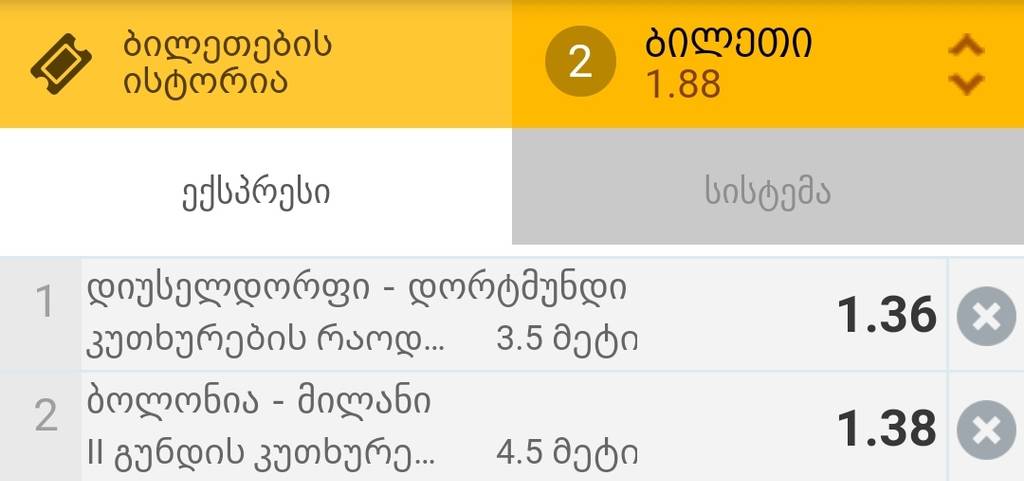The width and height of the screenshot is (1024, 481).
Task: Remove the ბოლონია - მილანი bet
Action: pyautogui.click(x=986, y=430)
